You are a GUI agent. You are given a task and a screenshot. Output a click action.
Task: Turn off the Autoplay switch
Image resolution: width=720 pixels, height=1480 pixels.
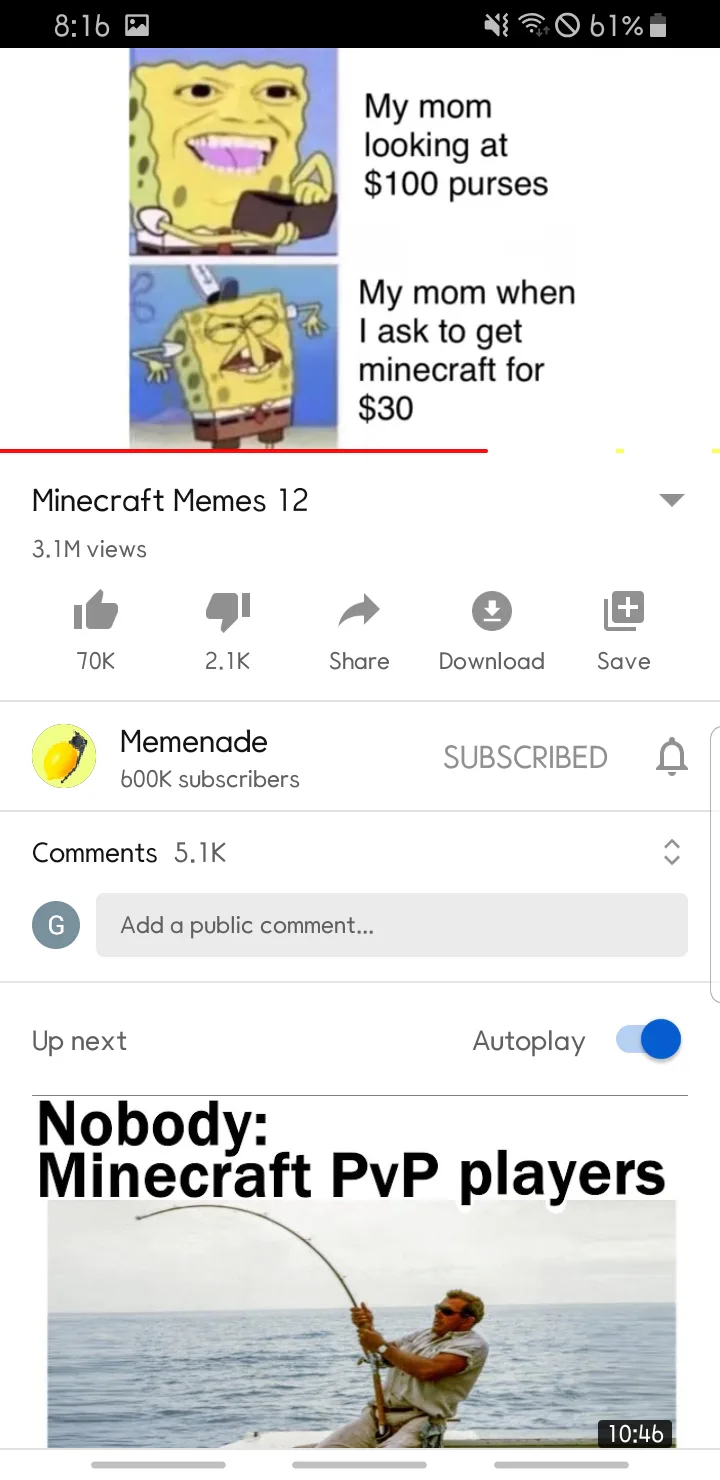(x=648, y=1041)
